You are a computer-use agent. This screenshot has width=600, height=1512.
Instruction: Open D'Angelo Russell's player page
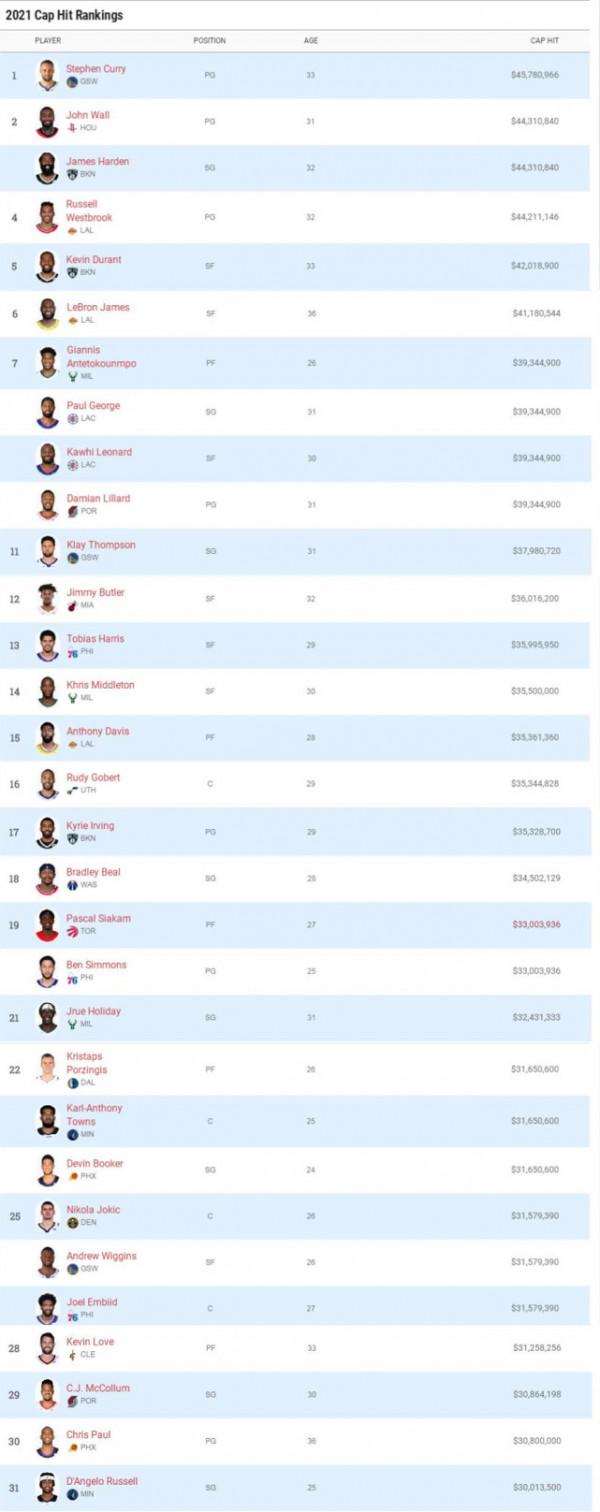(x=101, y=1481)
